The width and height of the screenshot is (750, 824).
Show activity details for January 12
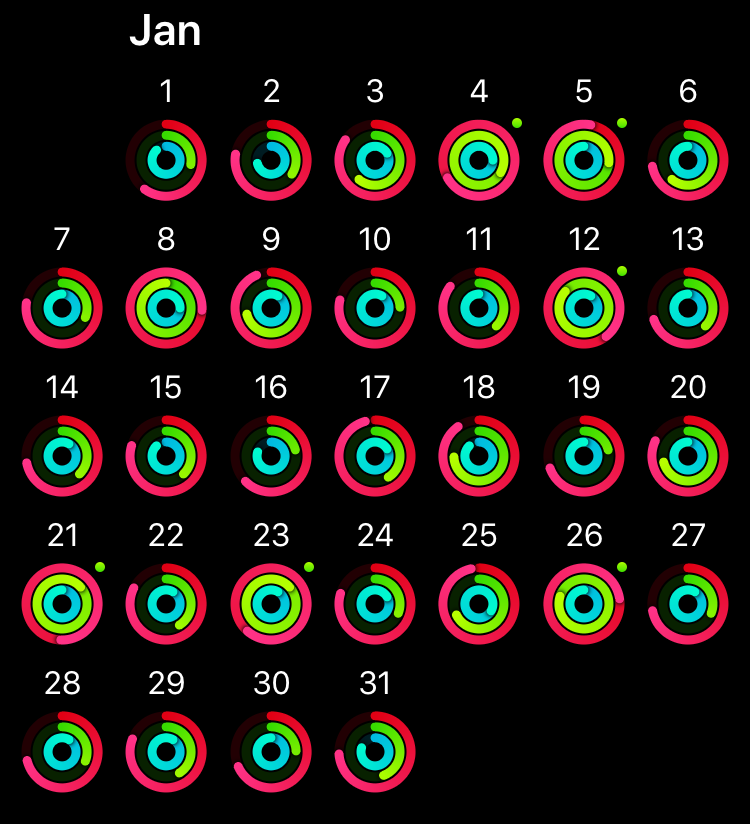pyautogui.click(x=584, y=308)
